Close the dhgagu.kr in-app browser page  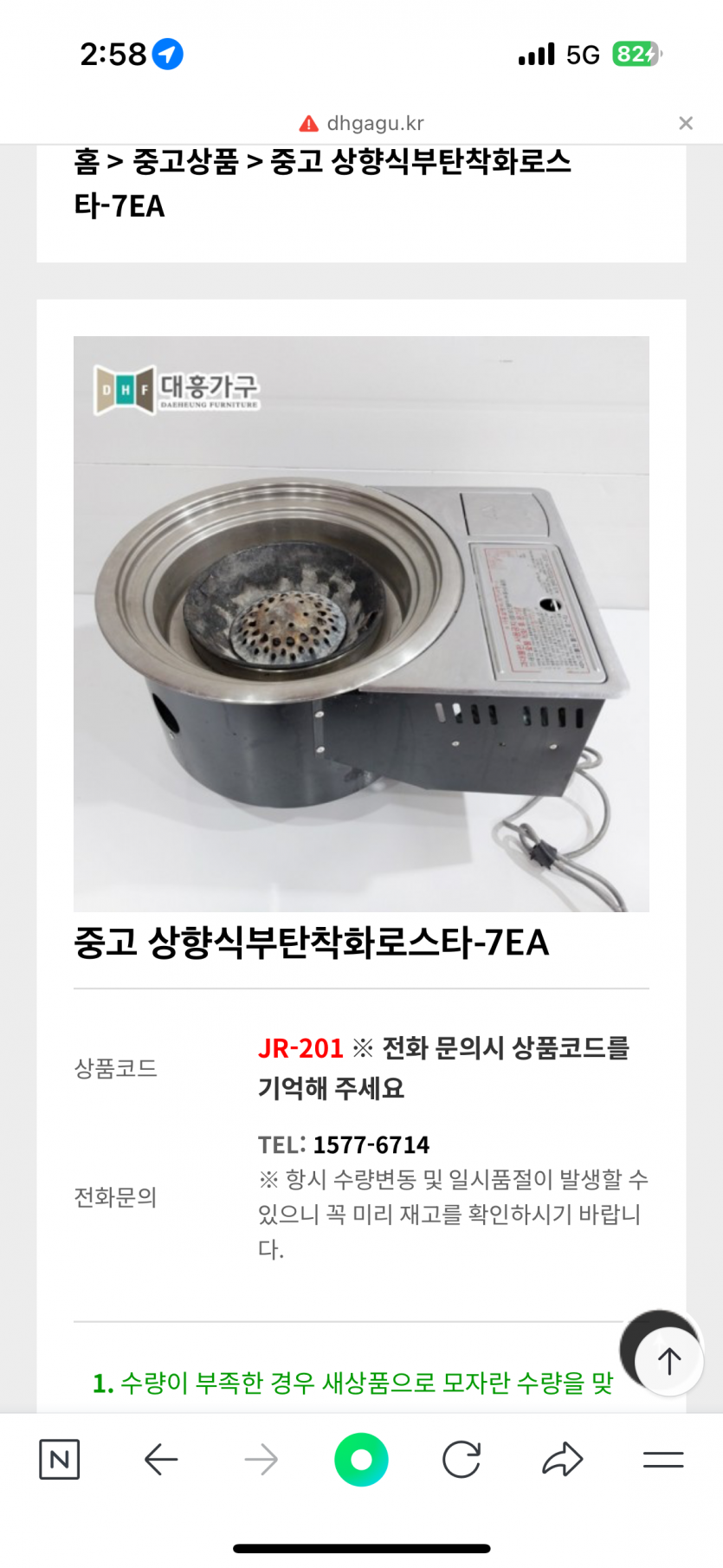click(685, 123)
